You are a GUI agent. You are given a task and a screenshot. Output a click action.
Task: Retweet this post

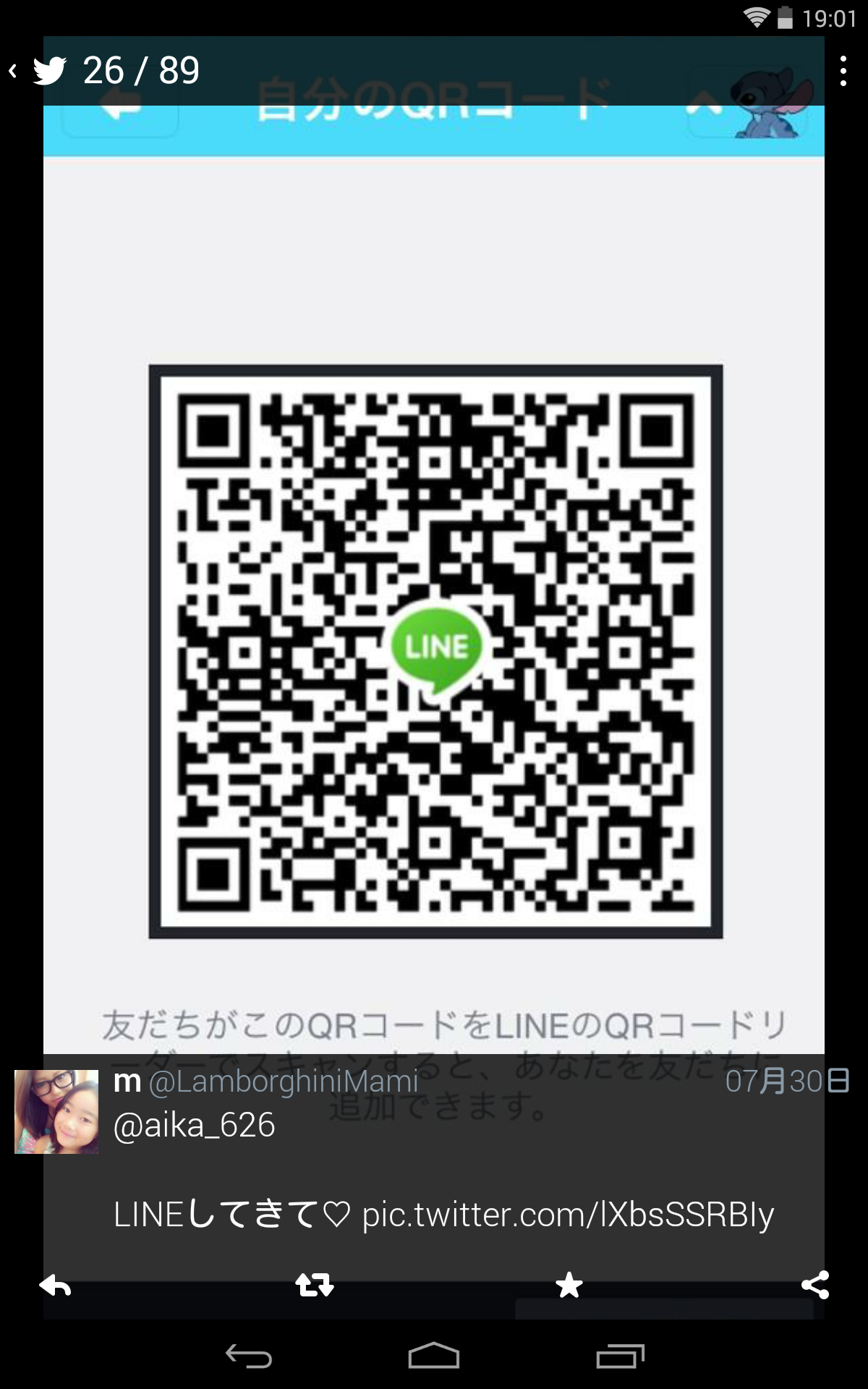(315, 1286)
